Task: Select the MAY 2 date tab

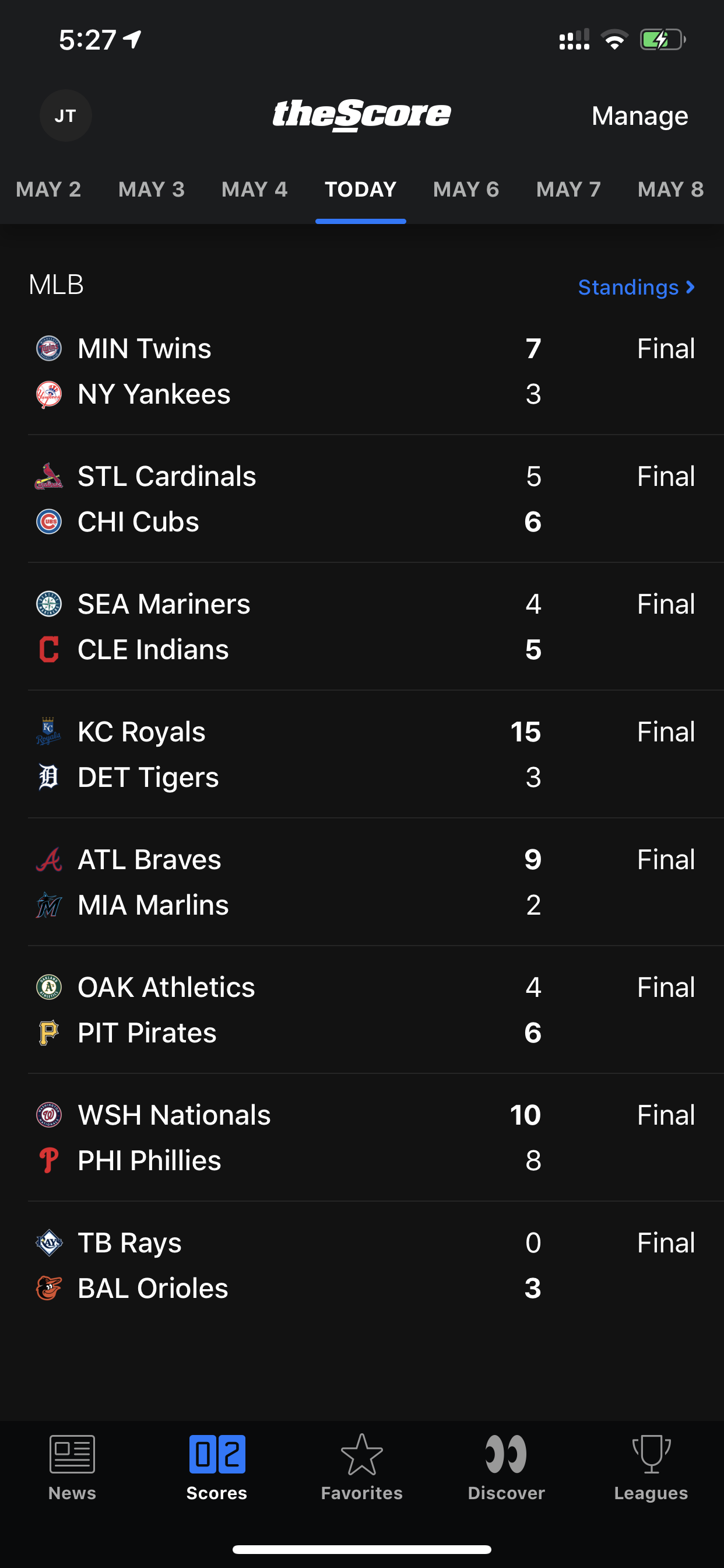Action: point(48,190)
